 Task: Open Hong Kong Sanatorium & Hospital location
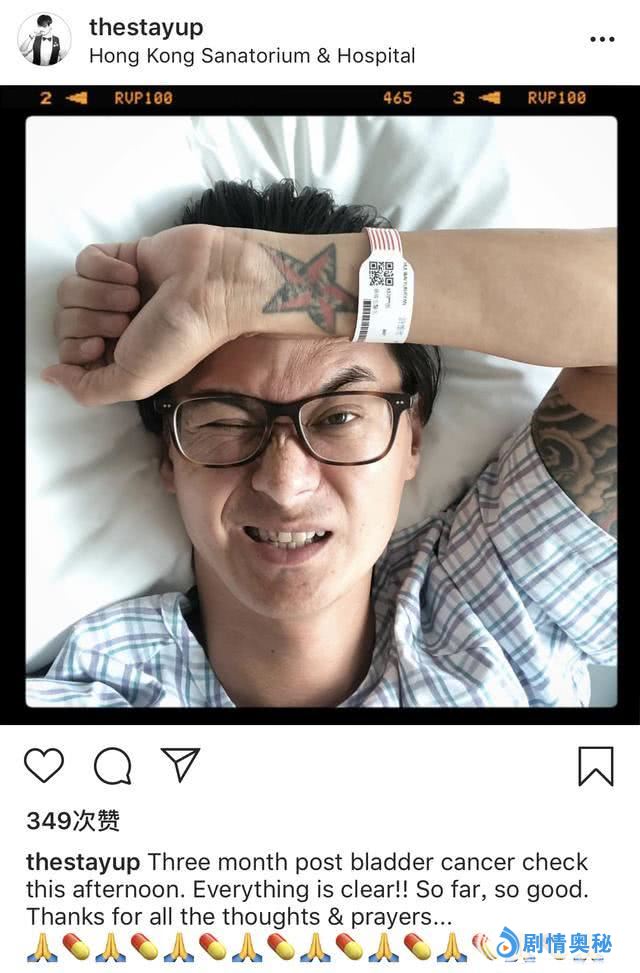(251, 56)
